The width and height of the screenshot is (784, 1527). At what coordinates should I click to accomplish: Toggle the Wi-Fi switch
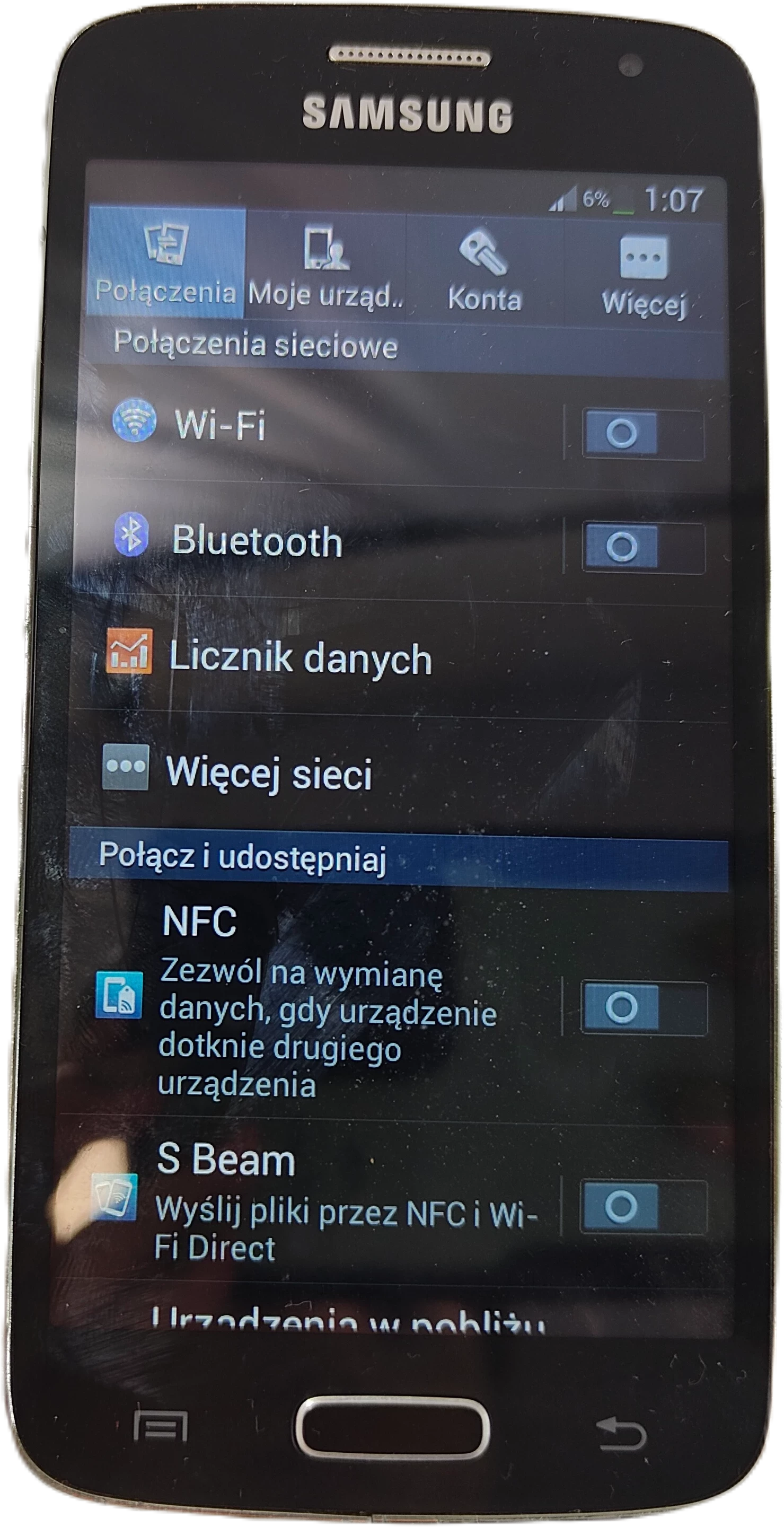coord(643,435)
